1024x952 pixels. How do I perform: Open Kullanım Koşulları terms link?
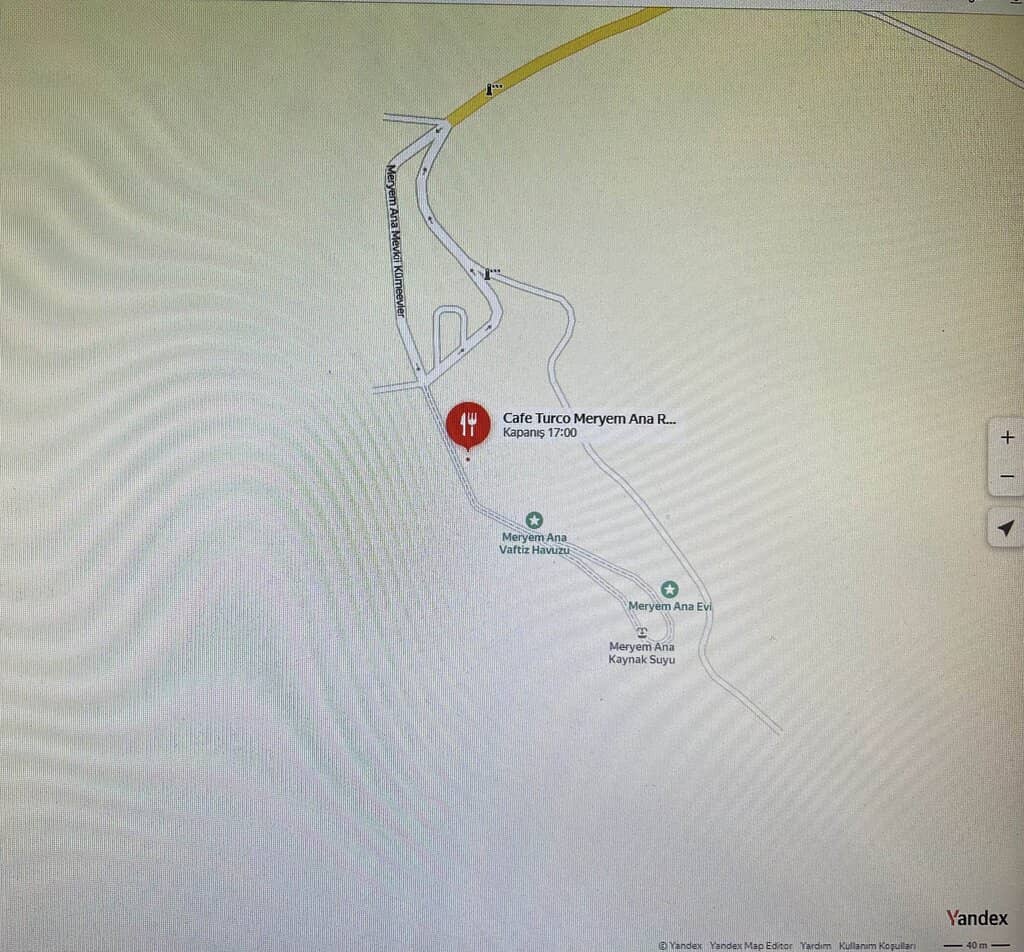[877, 945]
